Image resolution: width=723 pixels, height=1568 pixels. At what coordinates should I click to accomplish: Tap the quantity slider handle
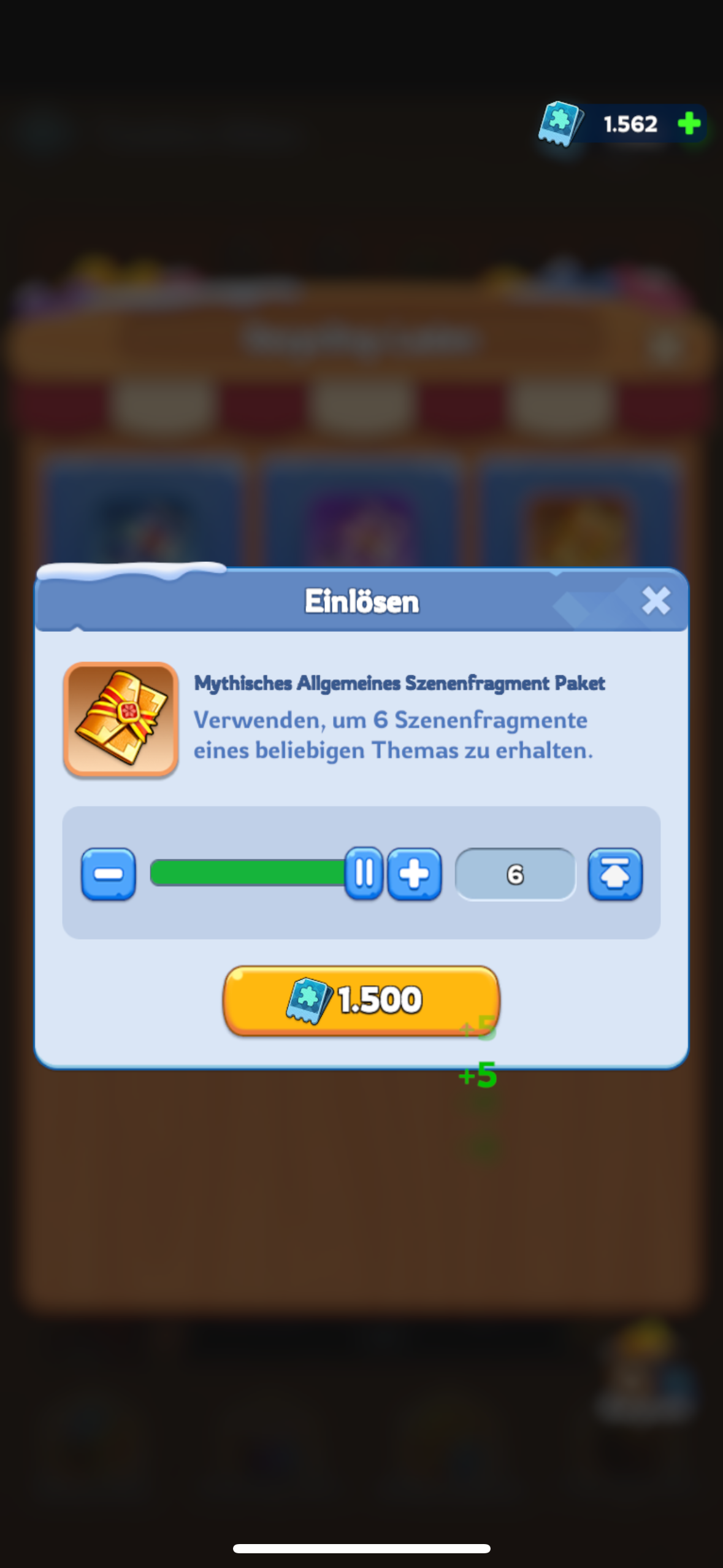pos(364,874)
